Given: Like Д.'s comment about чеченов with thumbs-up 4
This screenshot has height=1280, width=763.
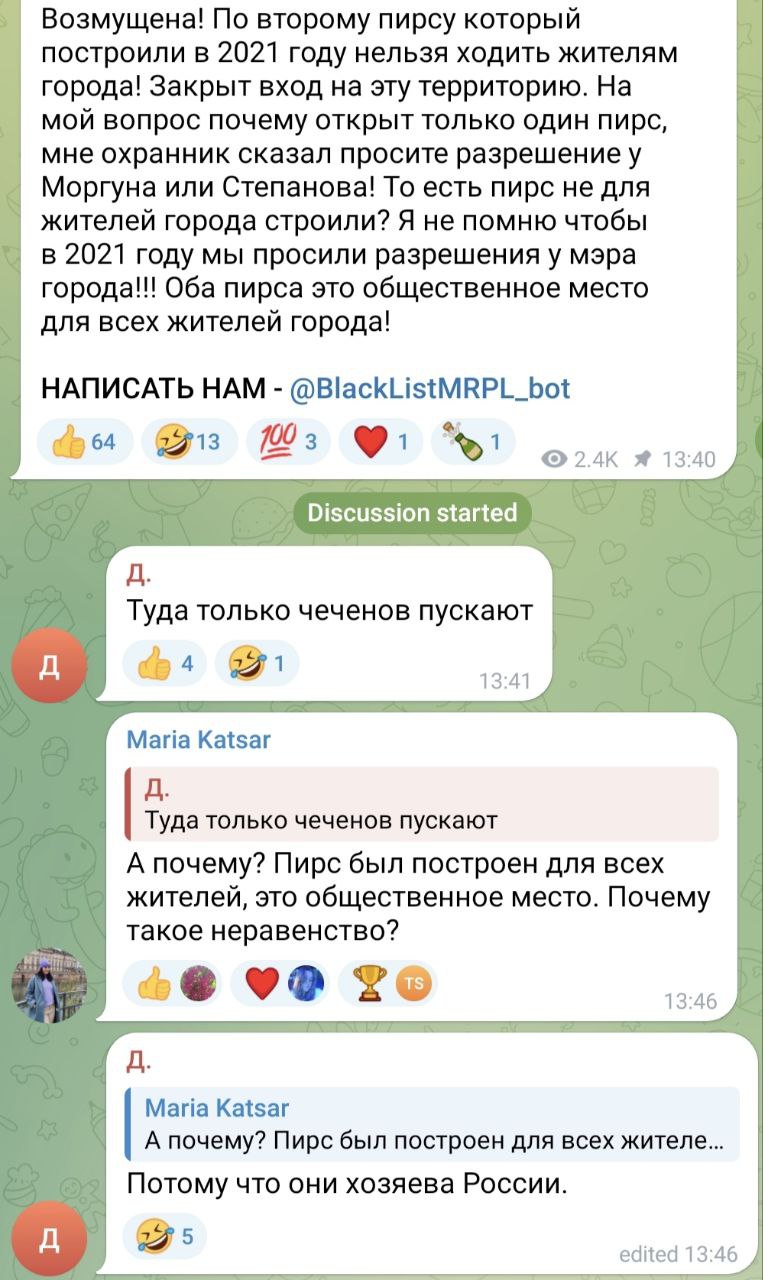Looking at the screenshot, I should tap(164, 662).
